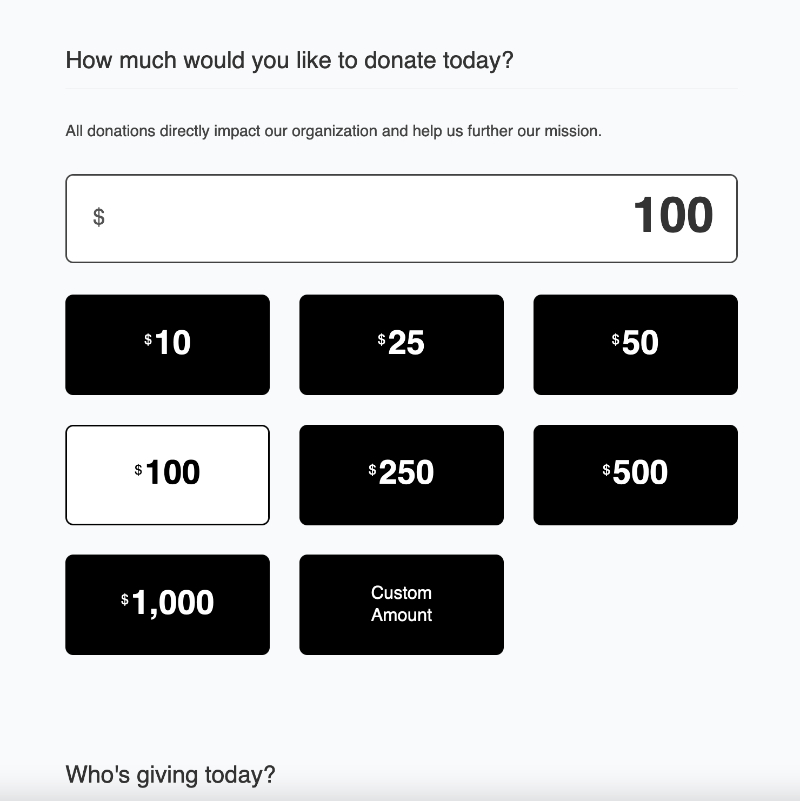Image resolution: width=800 pixels, height=801 pixels.
Task: Open the Custom Amount option
Action: 401,604
